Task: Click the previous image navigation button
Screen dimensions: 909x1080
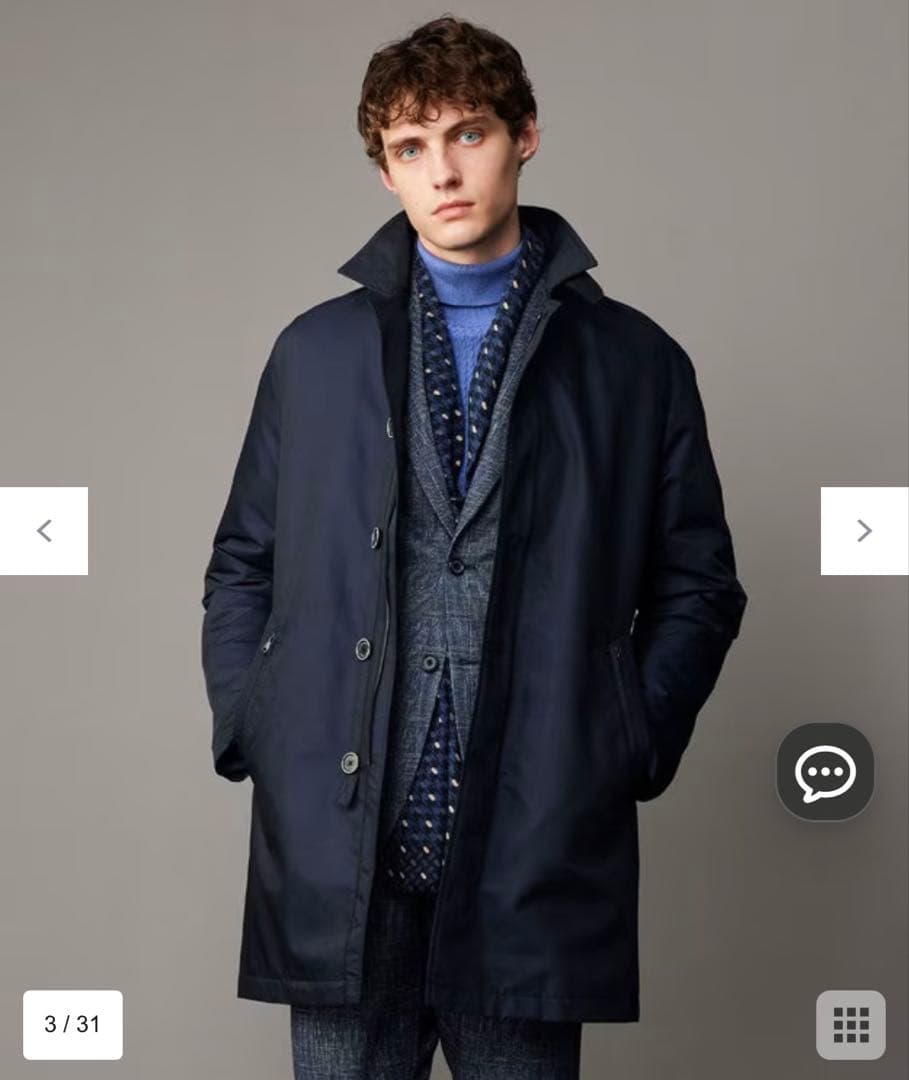Action: coord(44,531)
